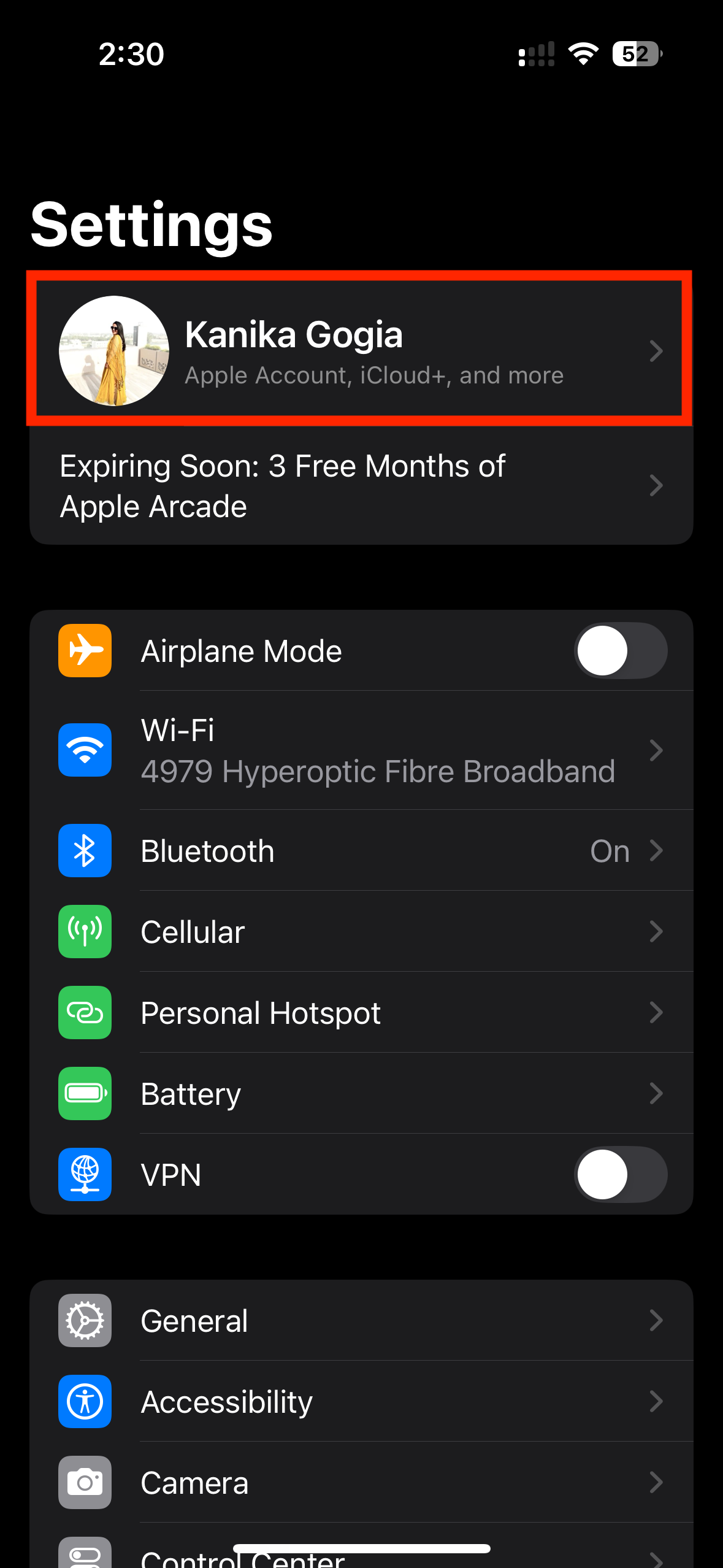Open the Apple Arcade expiring offer
Image resolution: width=723 pixels, height=1568 pixels.
click(x=361, y=485)
